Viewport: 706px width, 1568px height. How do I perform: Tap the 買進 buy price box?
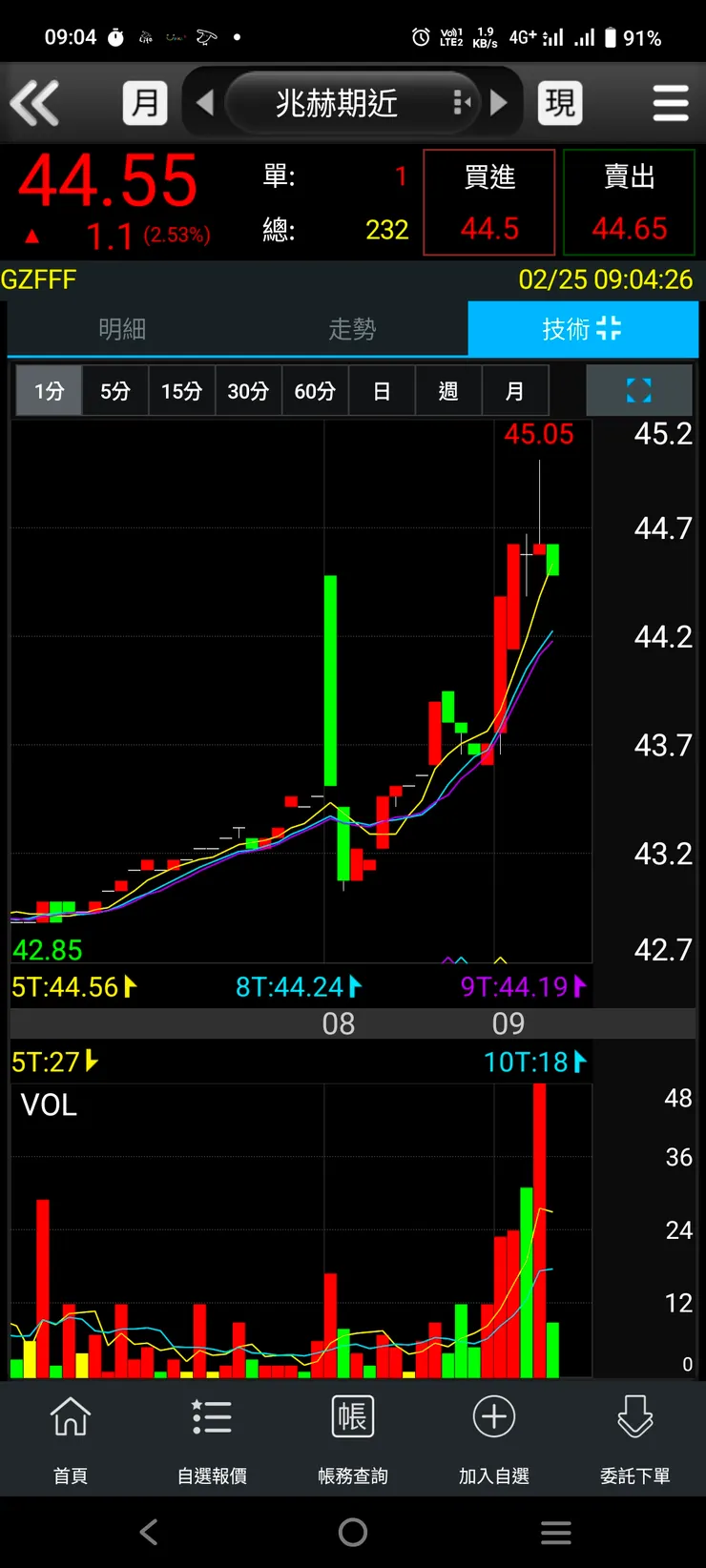pos(489,202)
